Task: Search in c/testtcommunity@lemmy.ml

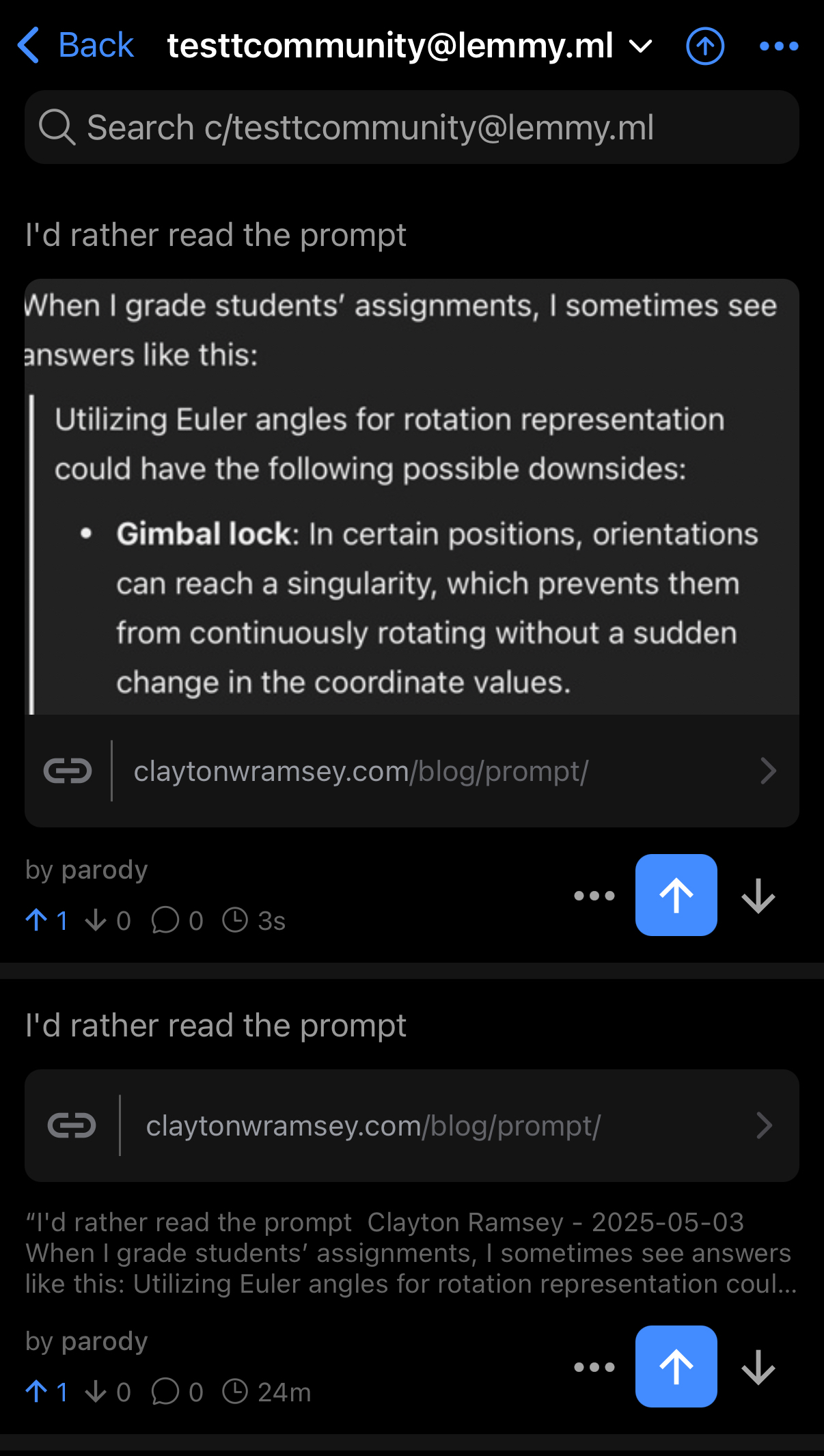Action: click(x=412, y=128)
